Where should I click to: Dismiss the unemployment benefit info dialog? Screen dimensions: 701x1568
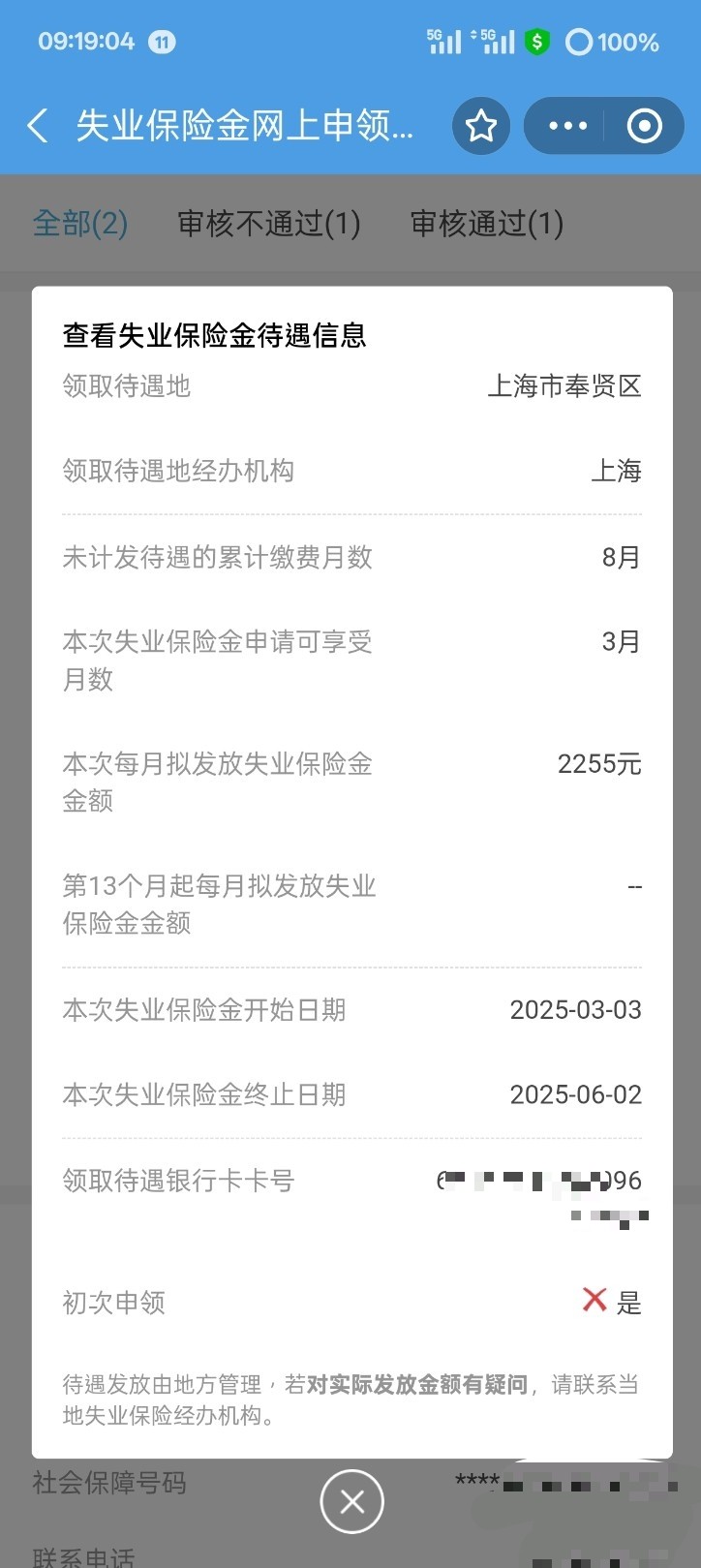[352, 1502]
